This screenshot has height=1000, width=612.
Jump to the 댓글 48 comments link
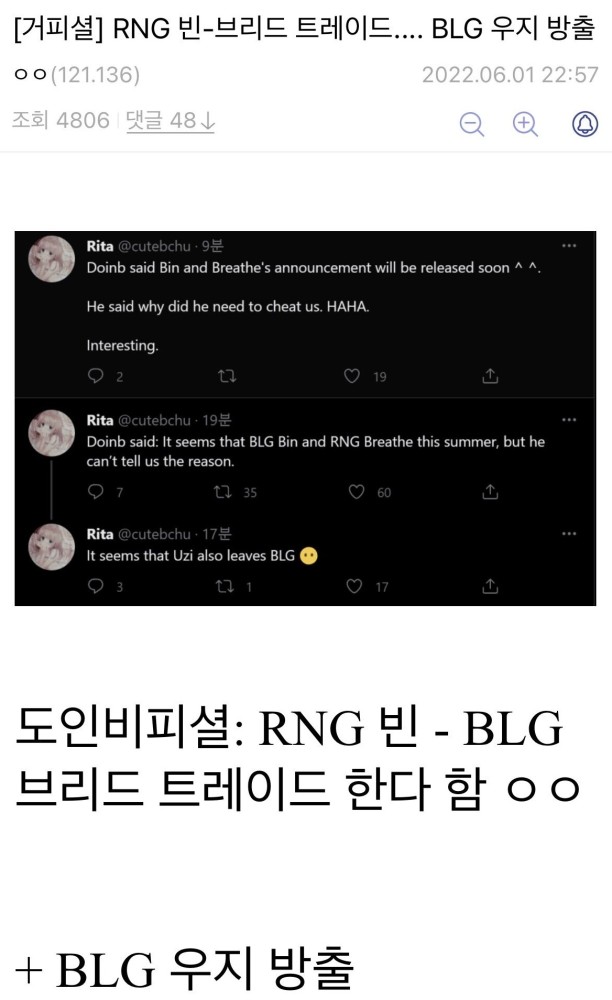(x=170, y=121)
